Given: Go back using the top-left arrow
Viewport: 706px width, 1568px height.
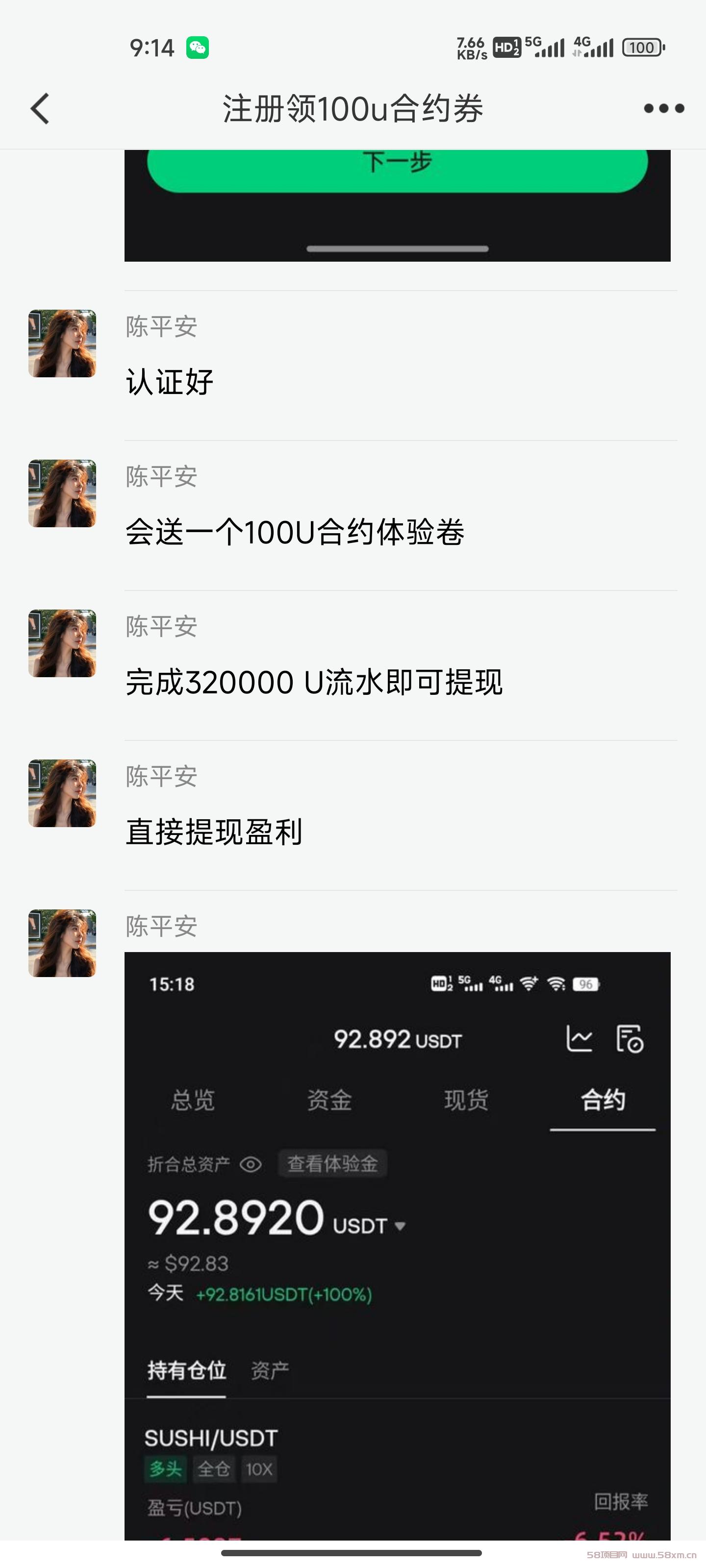Looking at the screenshot, I should (x=40, y=109).
